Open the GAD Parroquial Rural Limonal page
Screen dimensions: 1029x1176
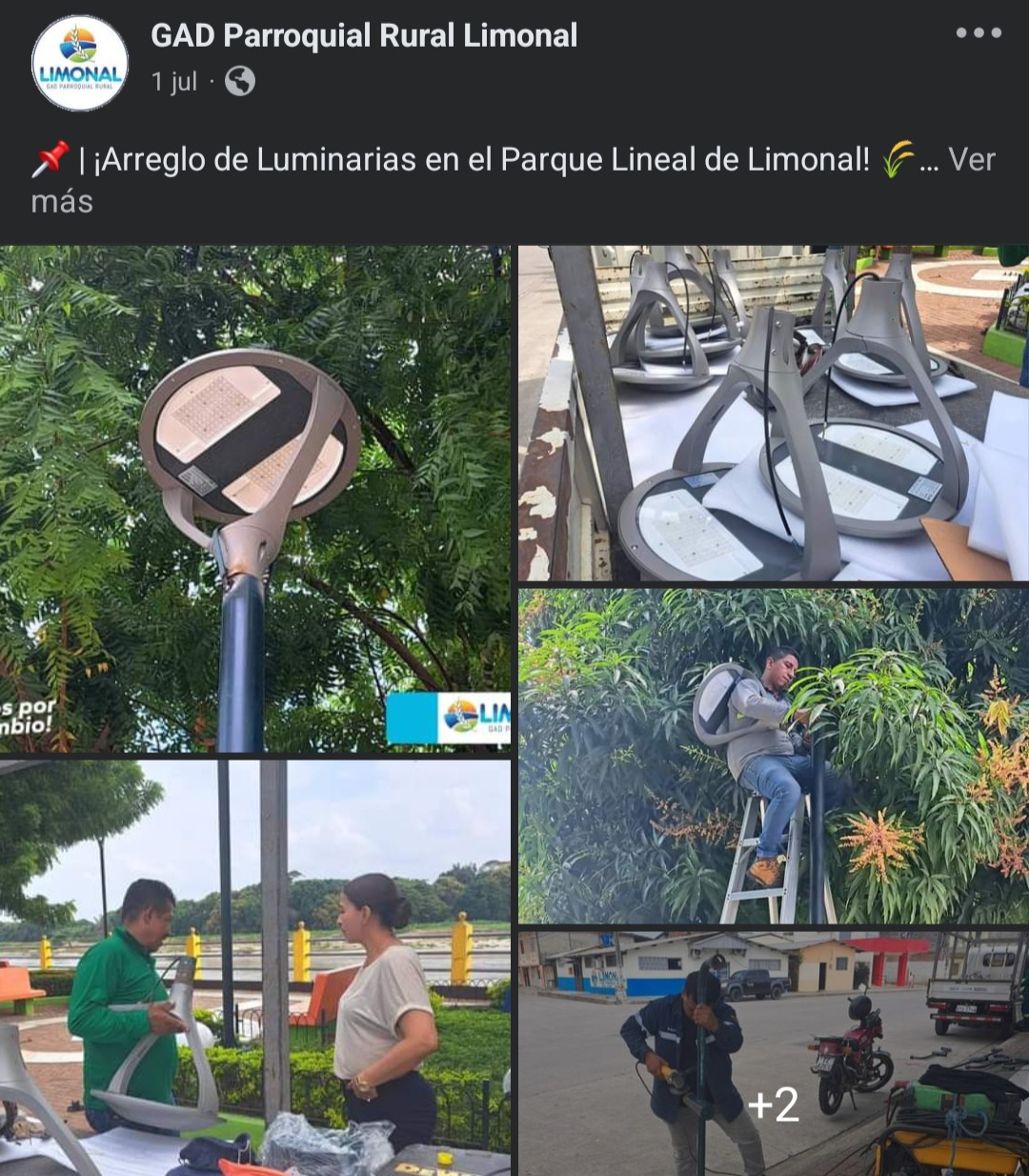[364, 36]
